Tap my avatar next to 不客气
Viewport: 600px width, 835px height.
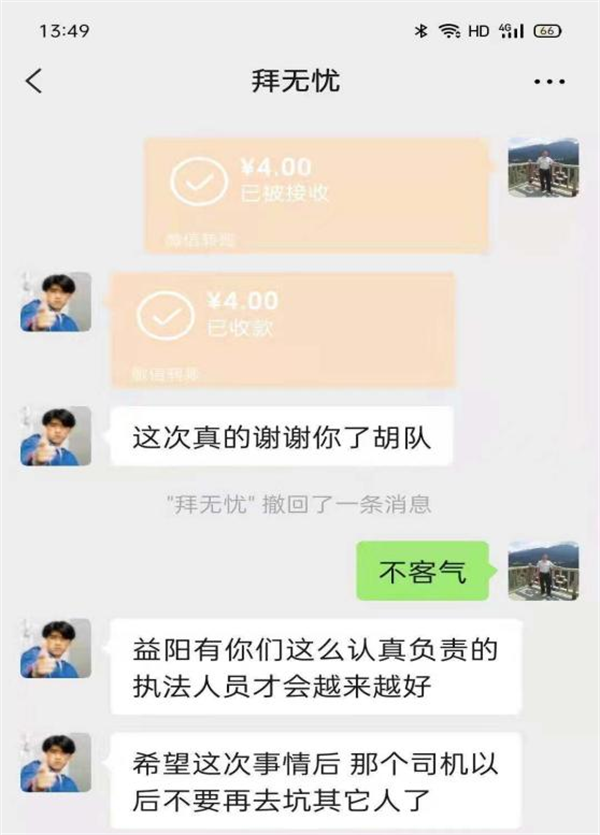[543, 570]
